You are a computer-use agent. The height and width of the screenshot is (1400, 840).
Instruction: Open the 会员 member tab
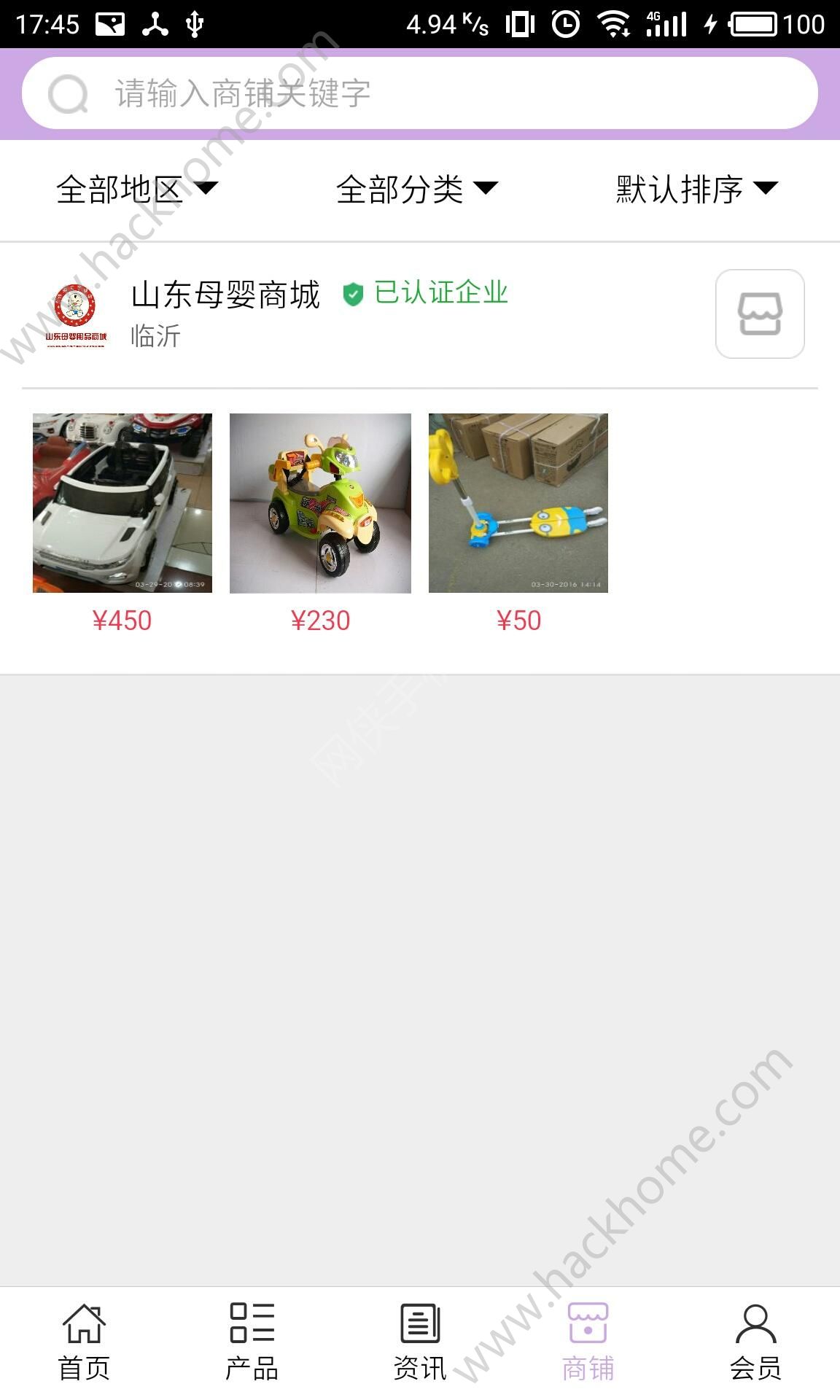coord(755,1342)
